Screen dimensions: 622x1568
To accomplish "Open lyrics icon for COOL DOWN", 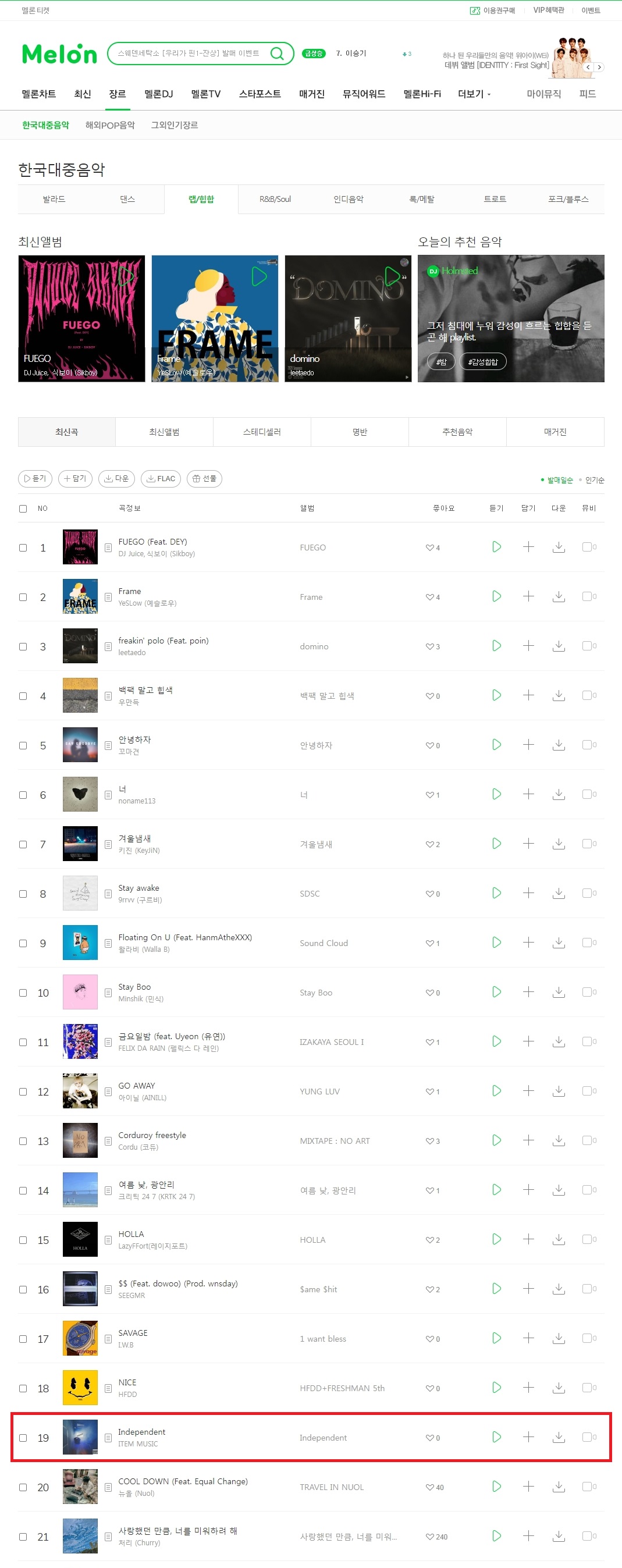I will click(x=108, y=1487).
